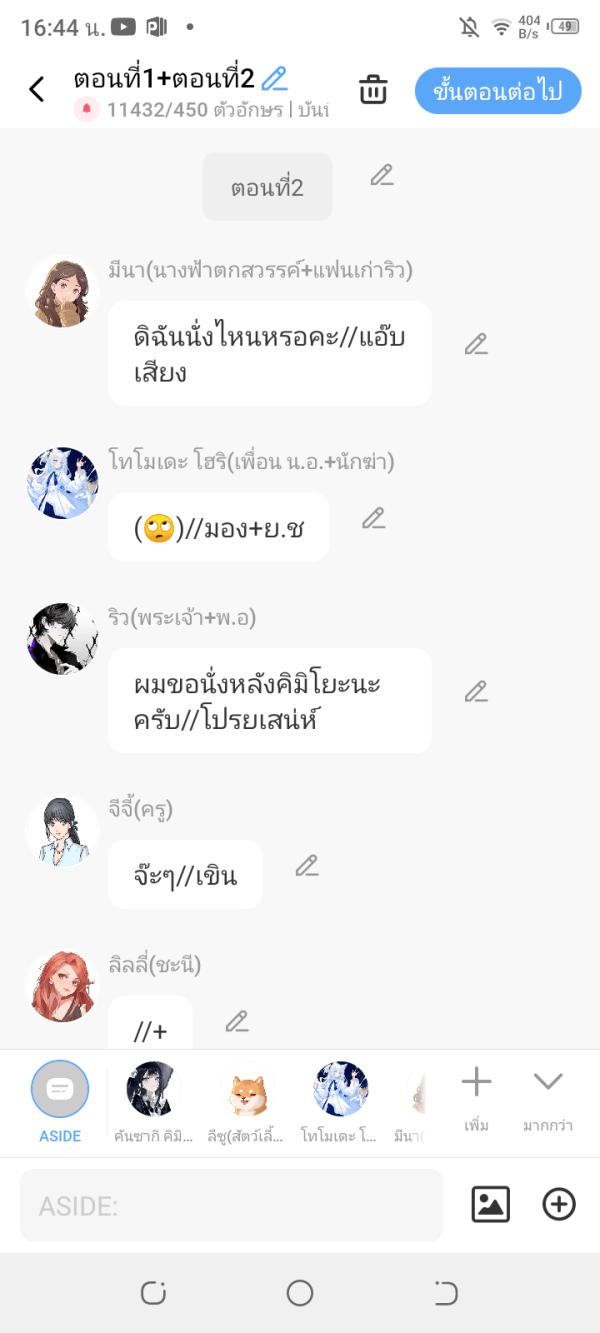
Task: Open the circled plus options
Action: (x=559, y=1204)
